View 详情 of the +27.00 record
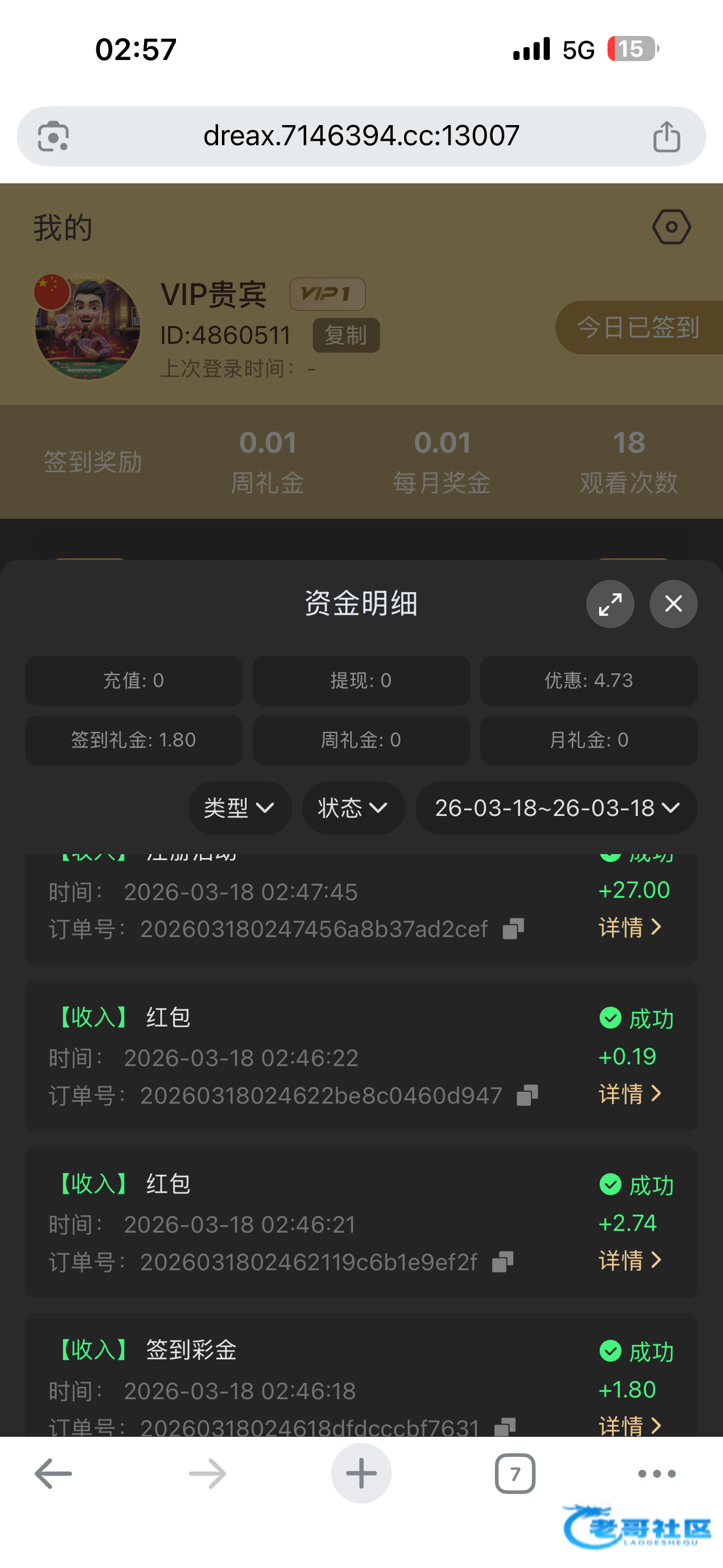The image size is (723, 1568). (630, 927)
